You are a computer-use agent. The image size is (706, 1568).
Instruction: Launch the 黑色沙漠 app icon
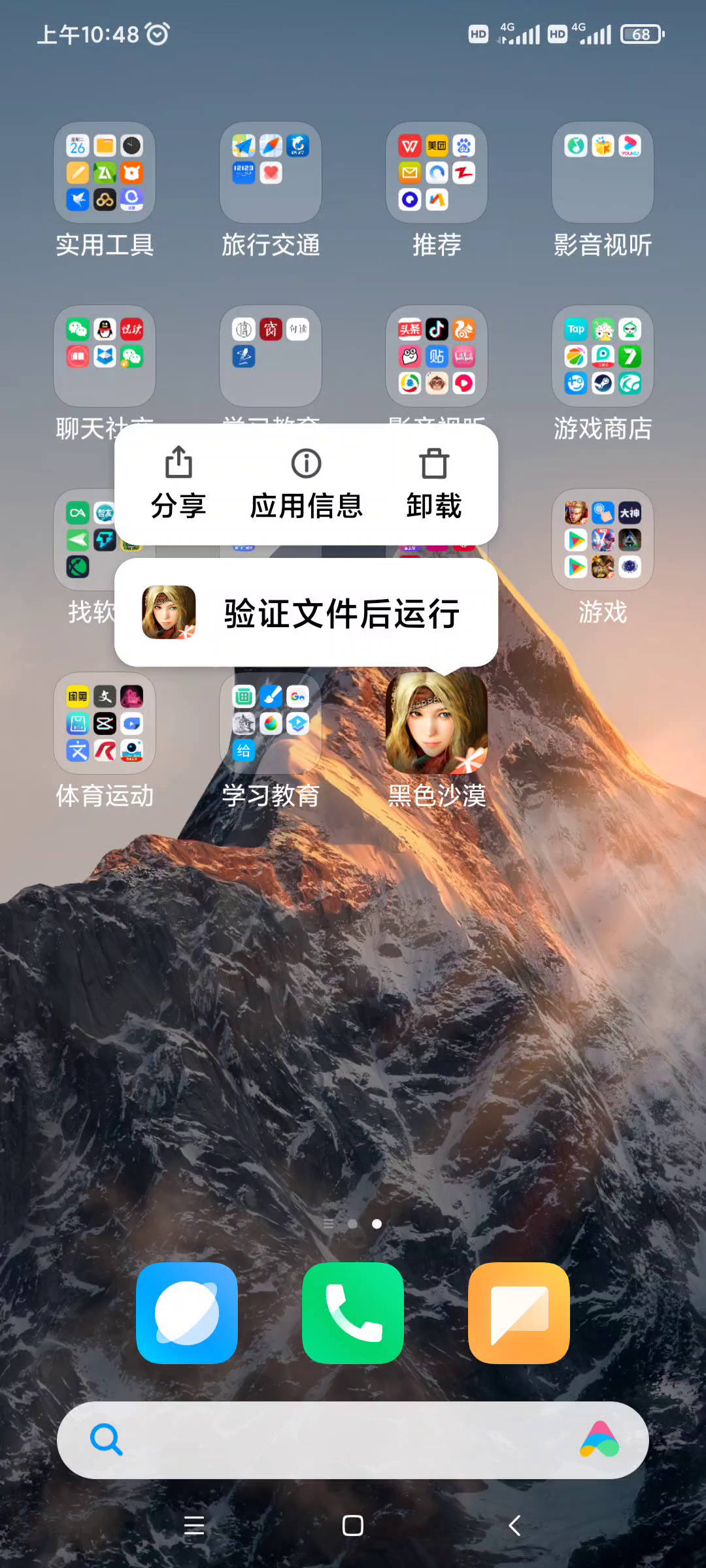pos(437,724)
